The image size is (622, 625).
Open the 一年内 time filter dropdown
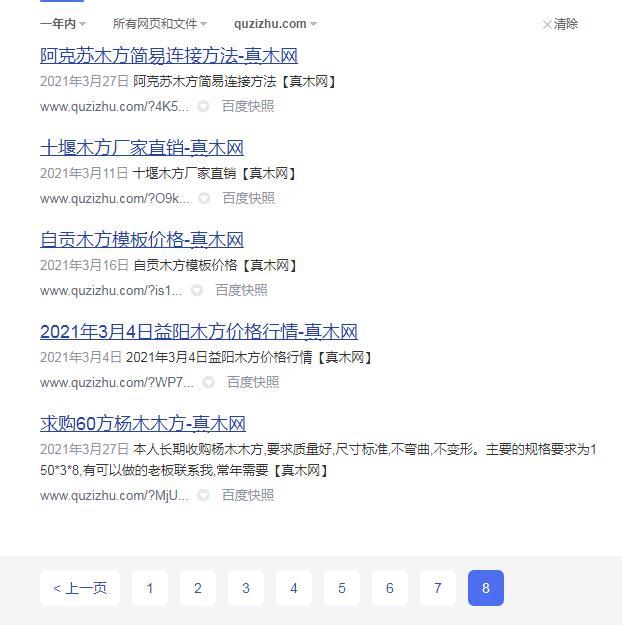[x=62, y=23]
